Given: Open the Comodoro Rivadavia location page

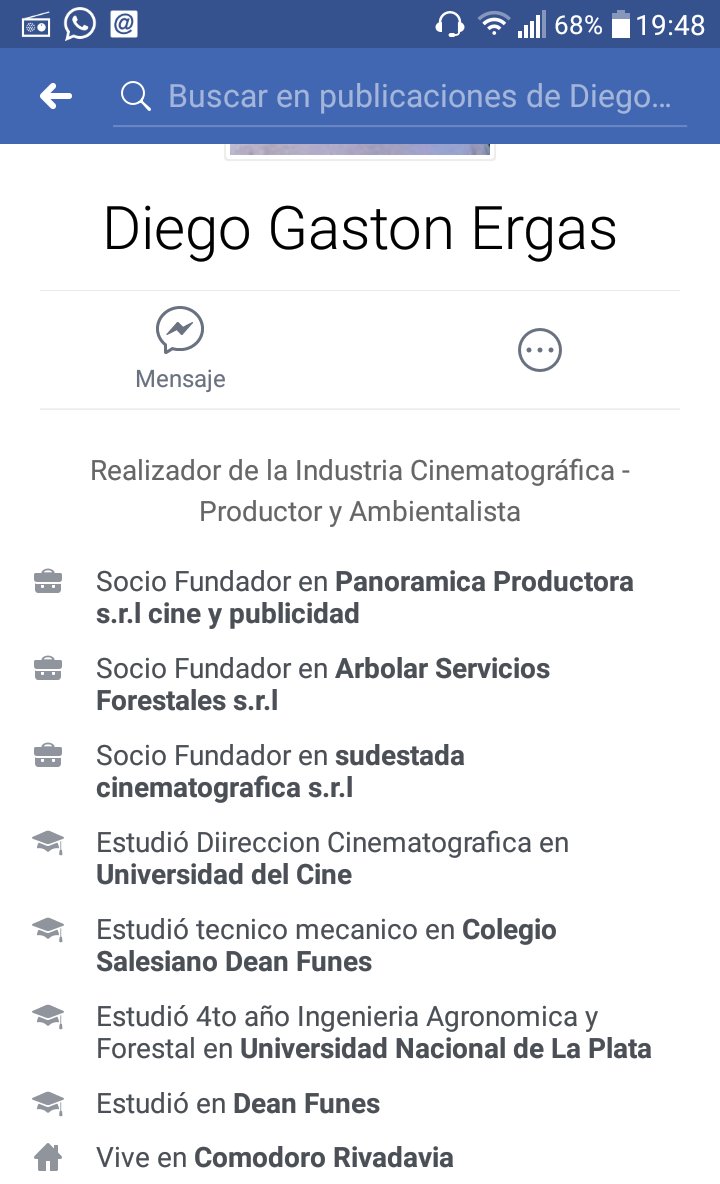Looking at the screenshot, I should [x=323, y=1158].
